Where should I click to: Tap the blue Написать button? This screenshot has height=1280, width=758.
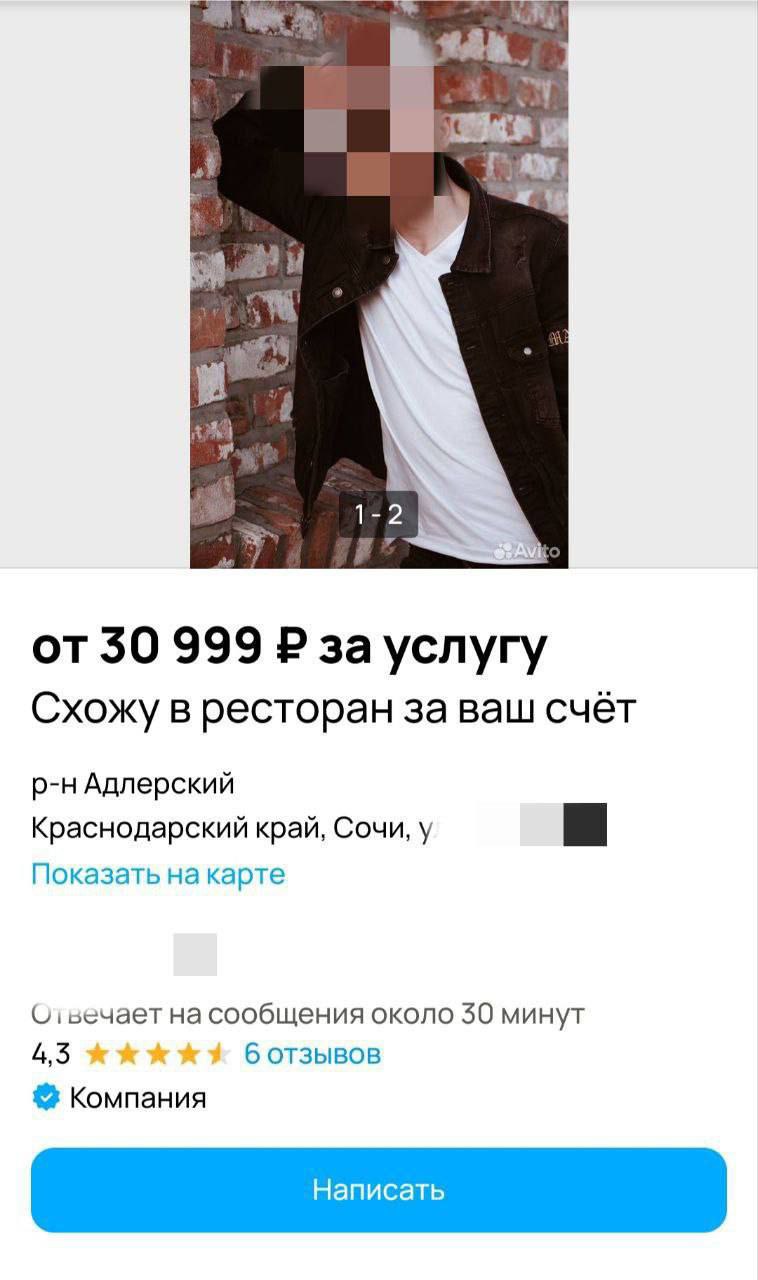tap(378, 1190)
